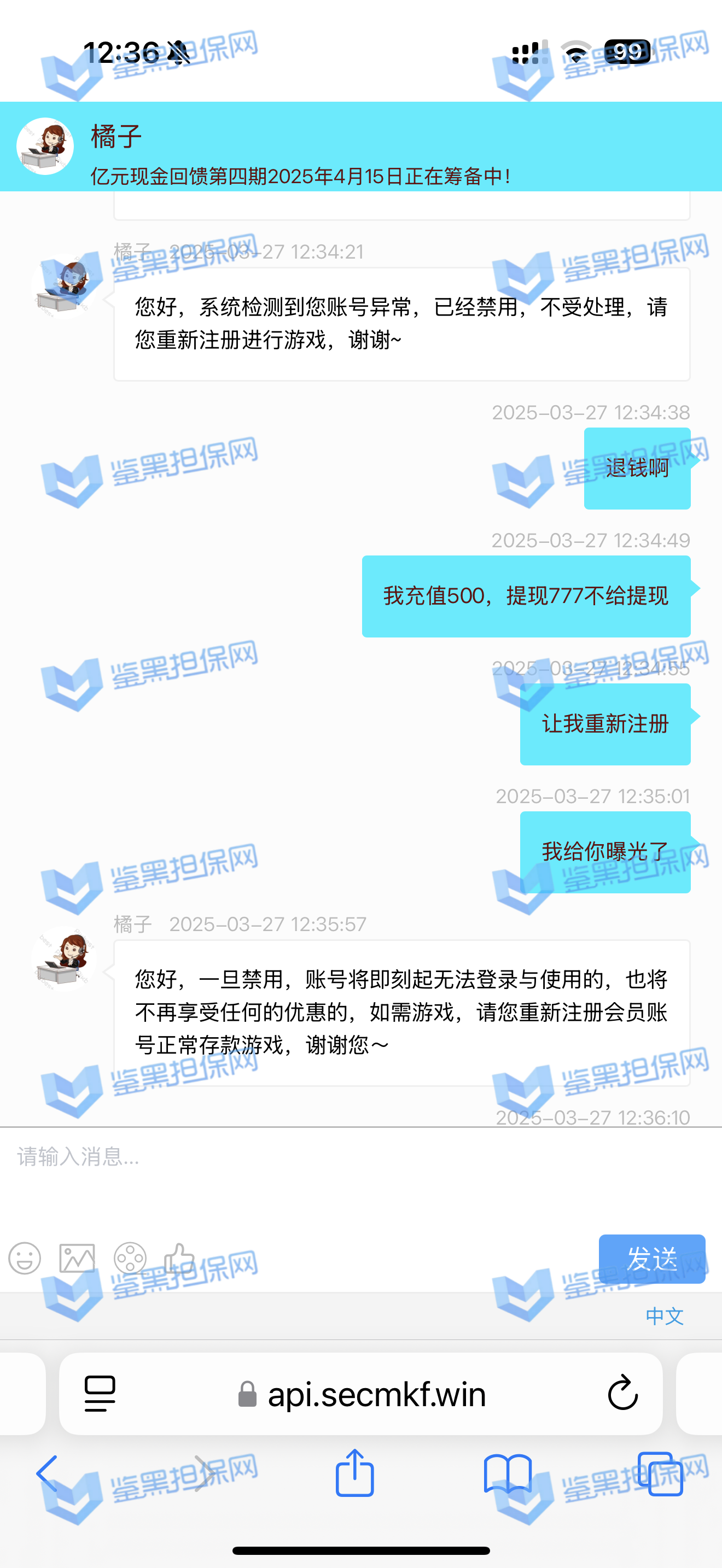Show all open tabs
Image resolution: width=722 pixels, height=1568 pixels.
(x=660, y=1473)
